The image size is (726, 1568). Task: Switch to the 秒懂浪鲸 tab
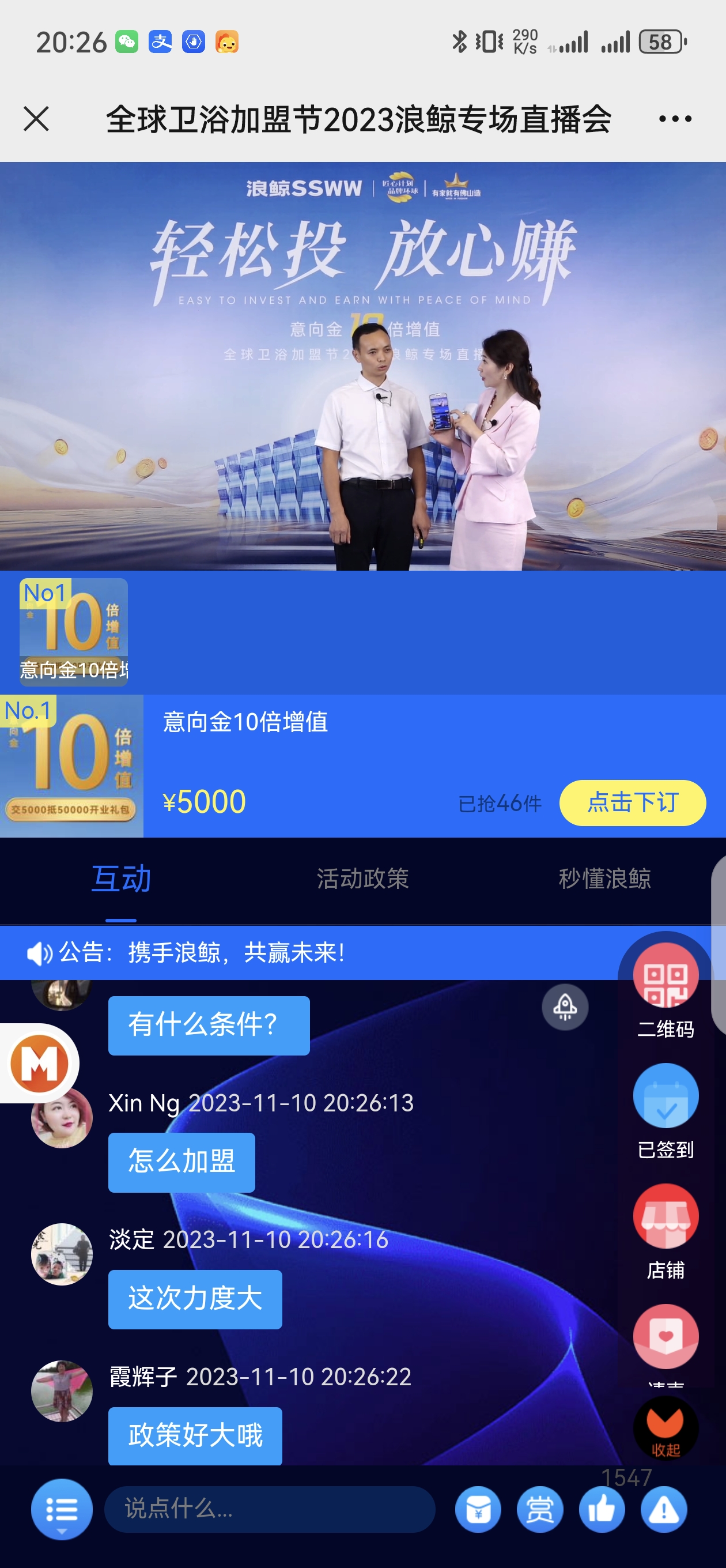[x=604, y=879]
